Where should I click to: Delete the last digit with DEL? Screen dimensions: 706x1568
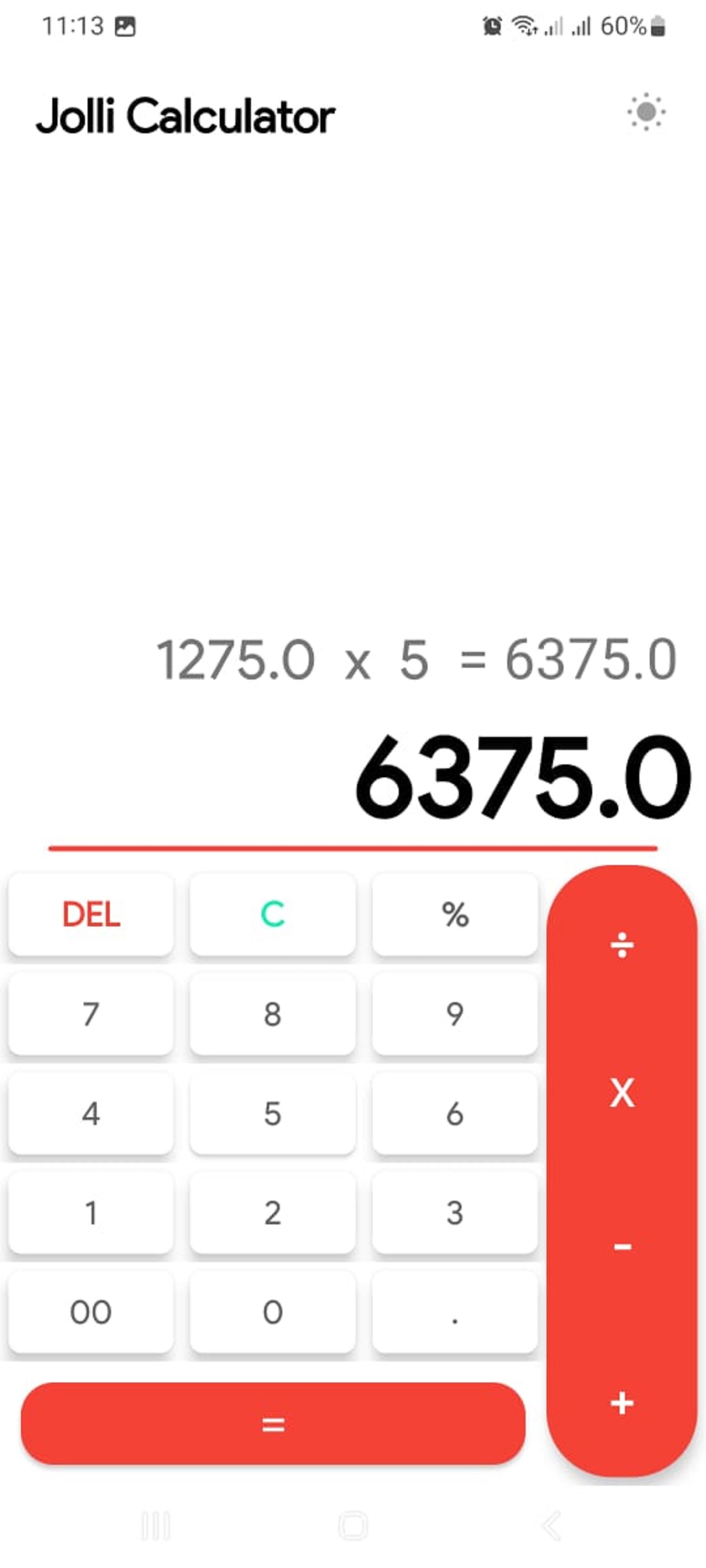point(91,914)
